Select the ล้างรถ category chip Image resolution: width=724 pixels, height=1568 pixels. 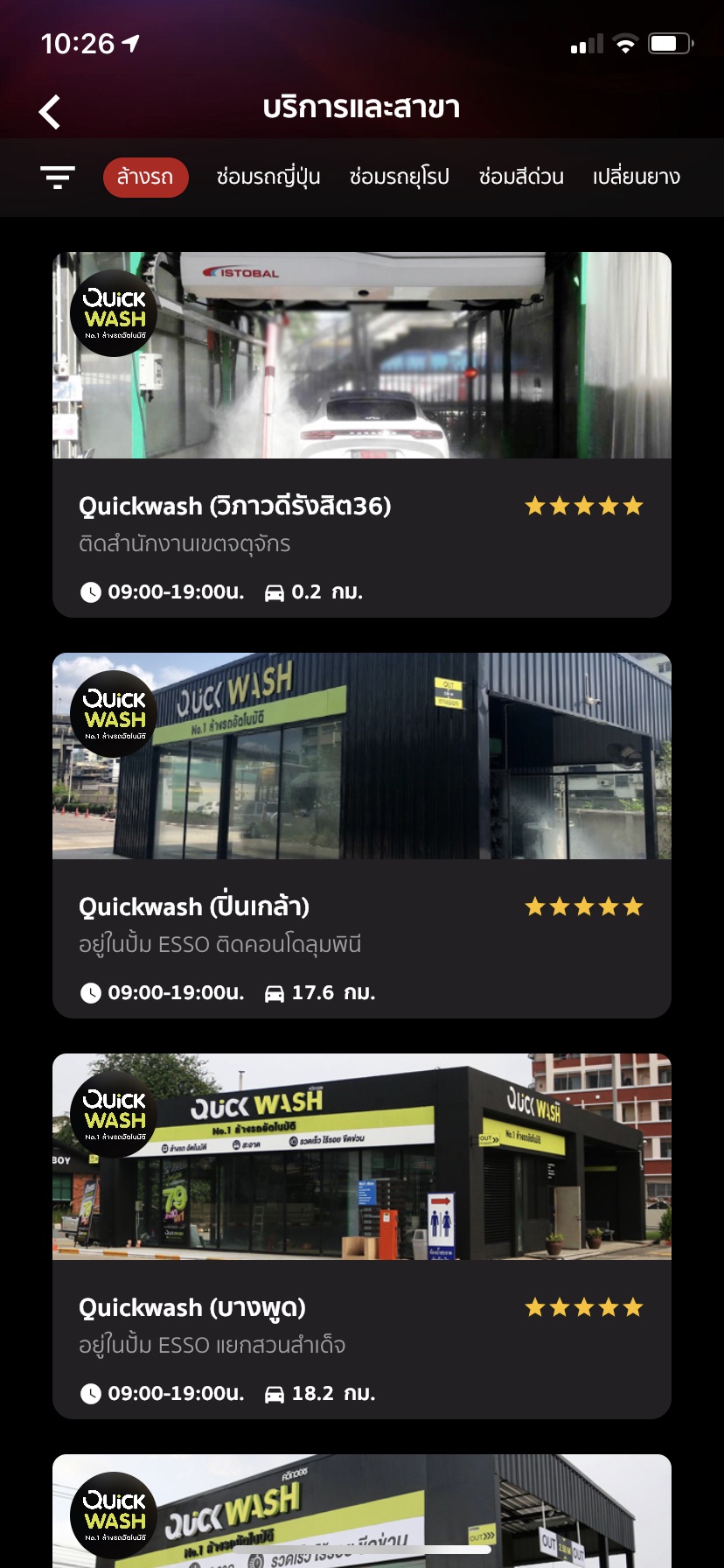coord(145,178)
